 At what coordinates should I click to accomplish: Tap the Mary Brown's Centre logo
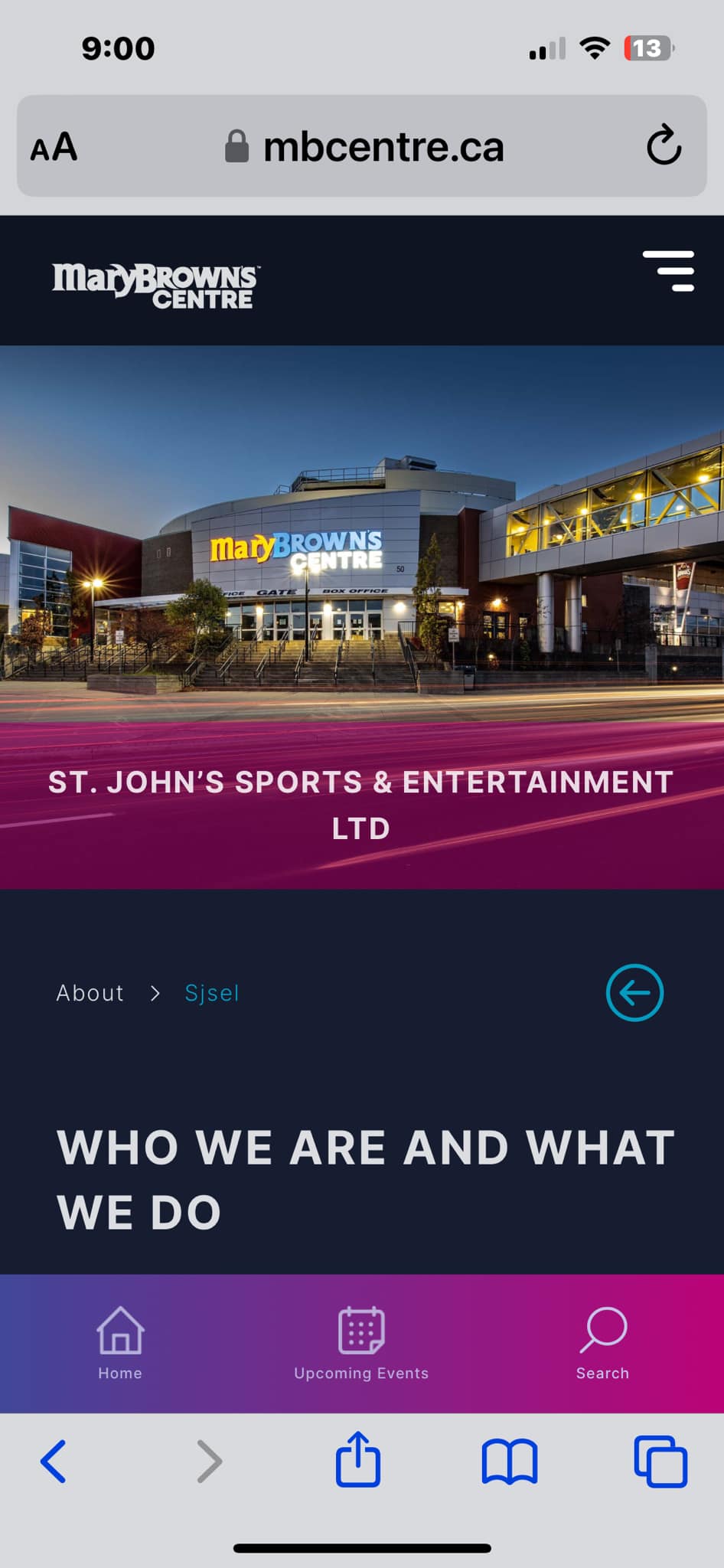coord(156,286)
